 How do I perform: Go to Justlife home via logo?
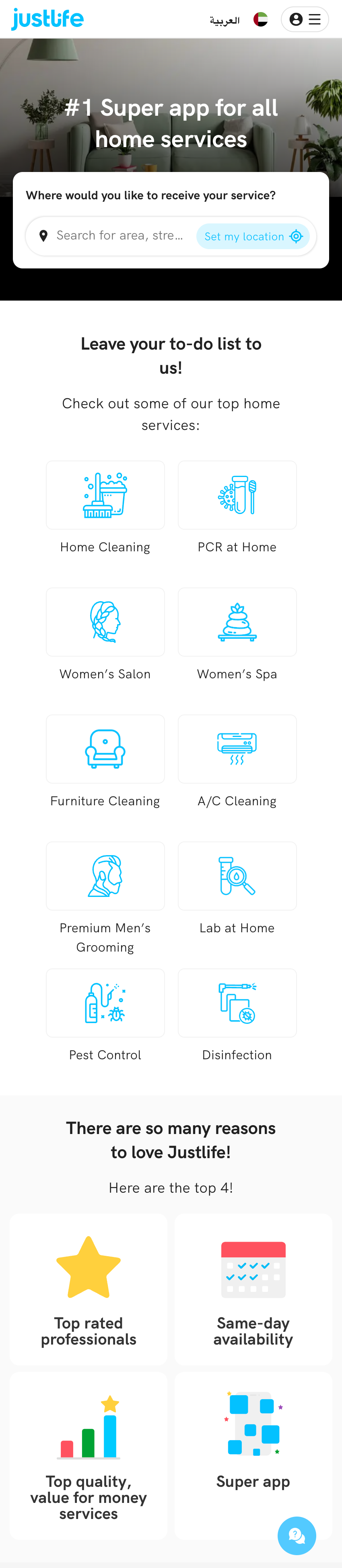[47, 19]
